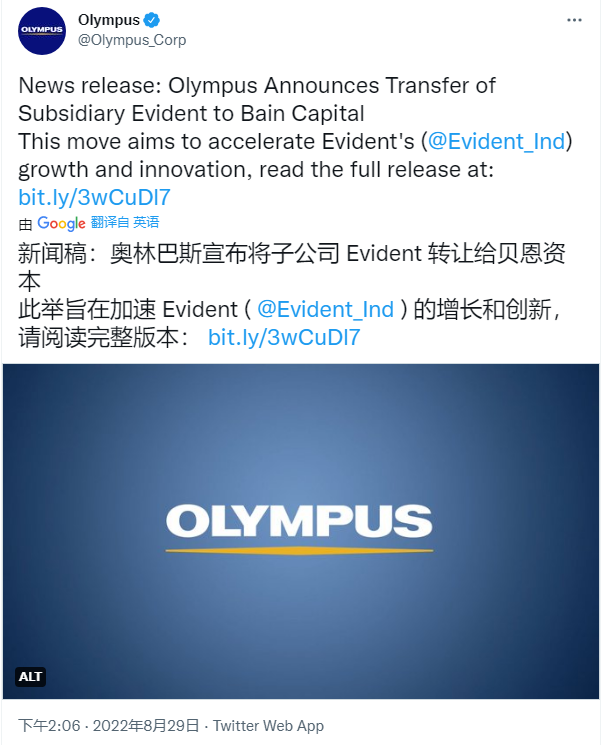Open bit.ly/3wCuDl7 link in the English text
The height and width of the screenshot is (745, 606).
coord(87,197)
